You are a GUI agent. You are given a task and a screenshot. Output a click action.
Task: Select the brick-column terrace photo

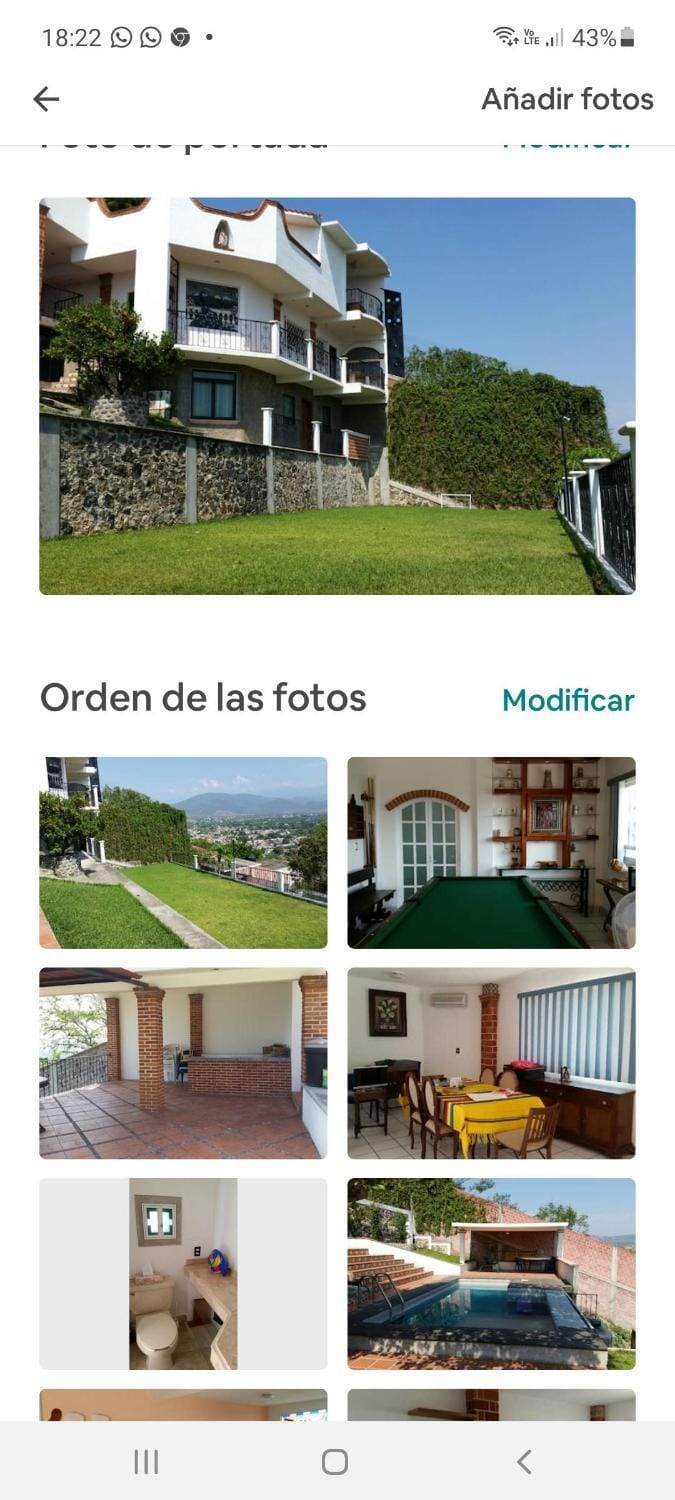[183, 1062]
